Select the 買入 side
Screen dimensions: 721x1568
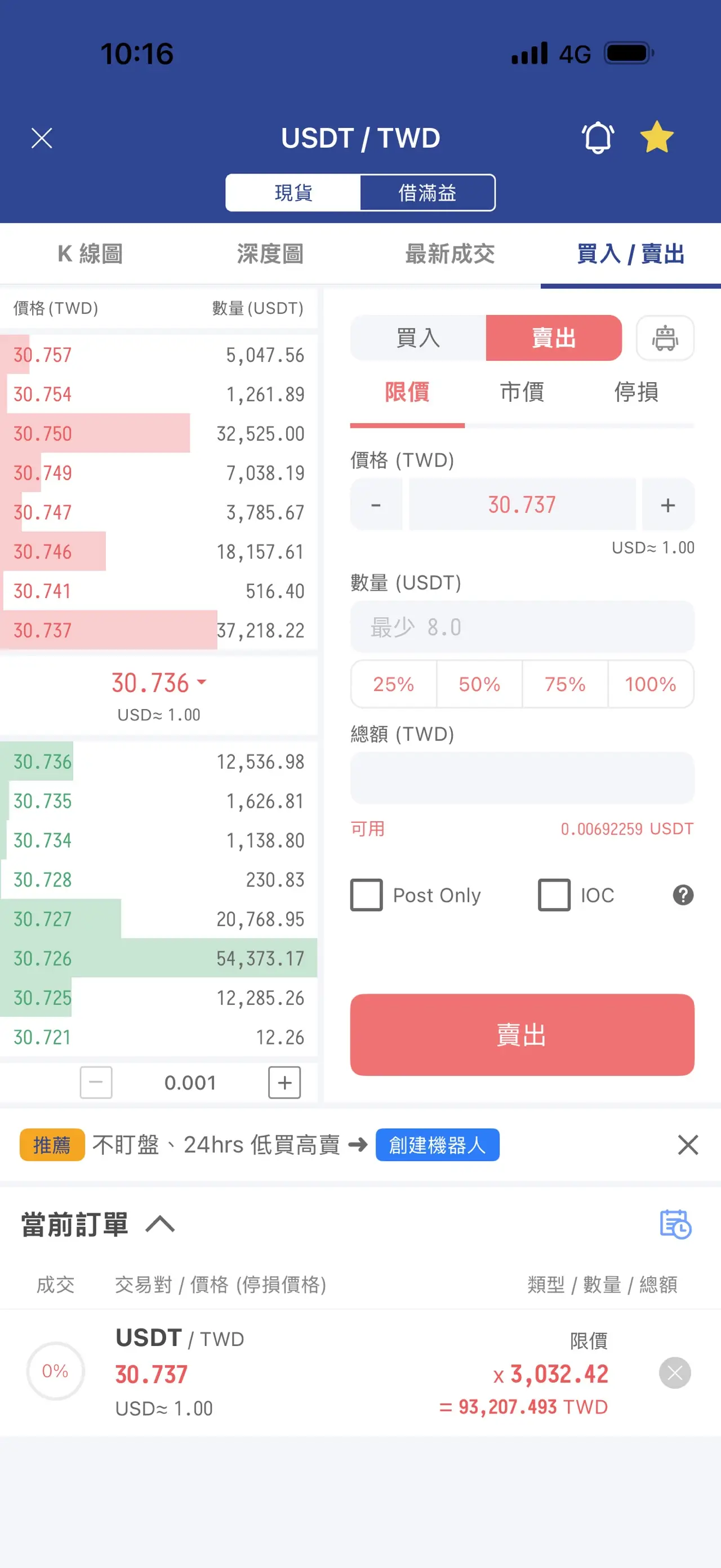coord(418,338)
